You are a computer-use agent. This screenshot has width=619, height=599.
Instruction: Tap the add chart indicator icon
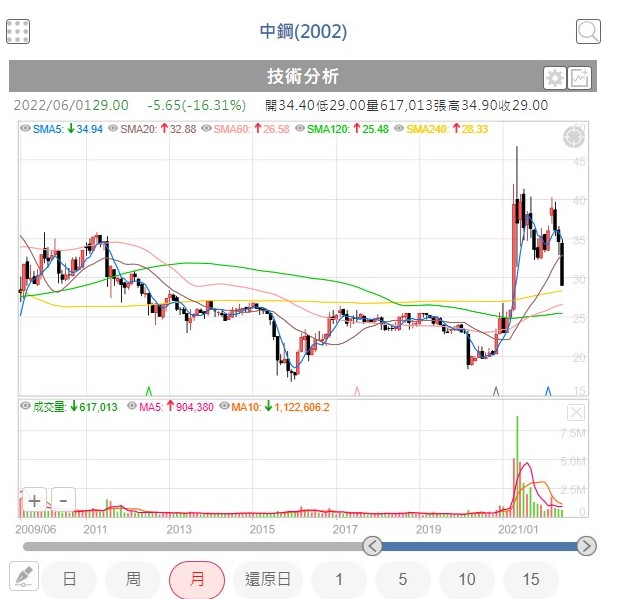580,77
